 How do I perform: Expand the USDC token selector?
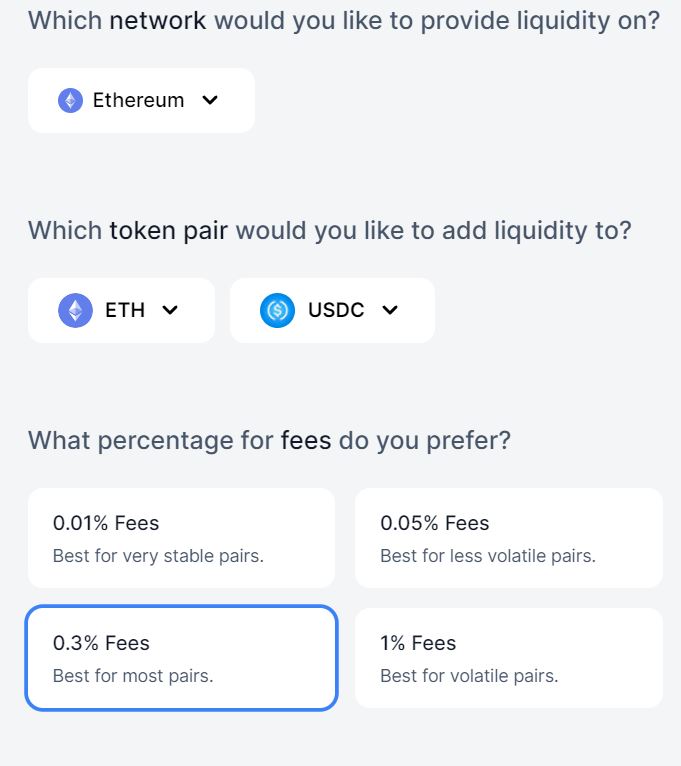332,310
